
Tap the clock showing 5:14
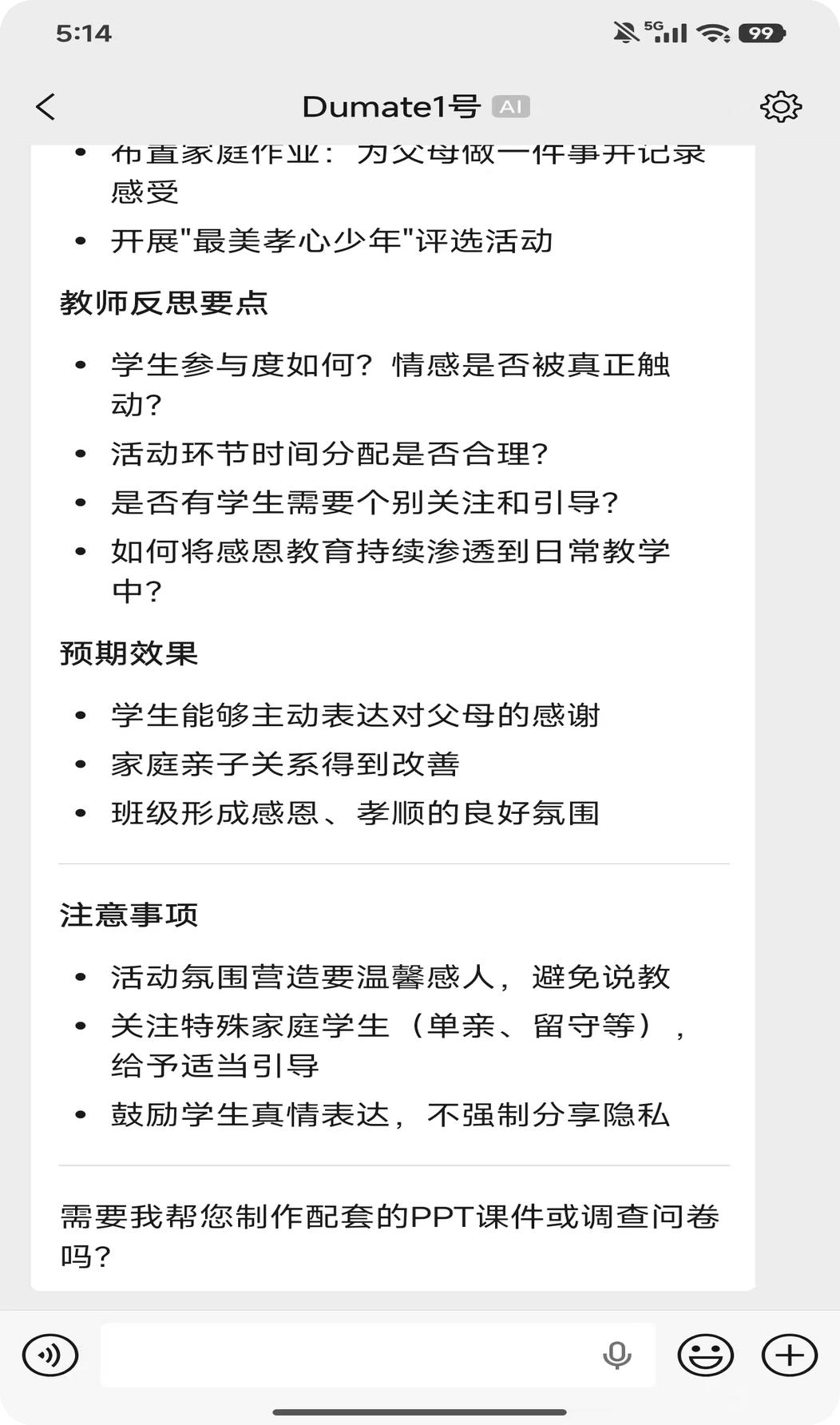tap(84, 34)
